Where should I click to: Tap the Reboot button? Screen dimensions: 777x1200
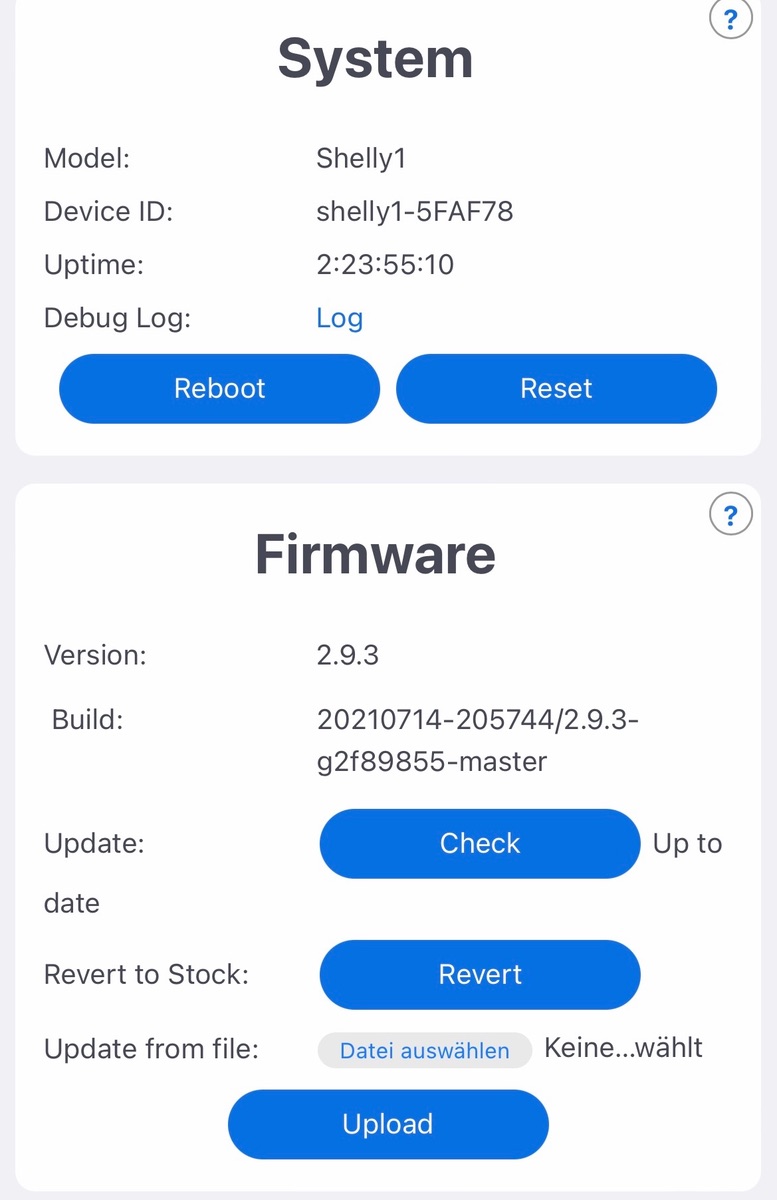(x=219, y=388)
